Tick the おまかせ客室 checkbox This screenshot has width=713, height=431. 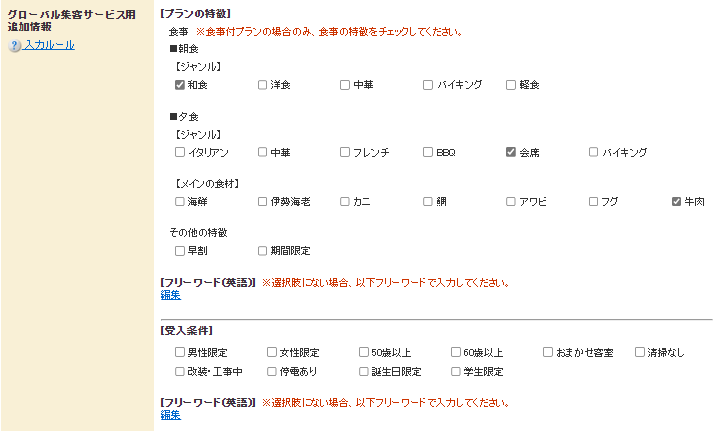point(548,353)
